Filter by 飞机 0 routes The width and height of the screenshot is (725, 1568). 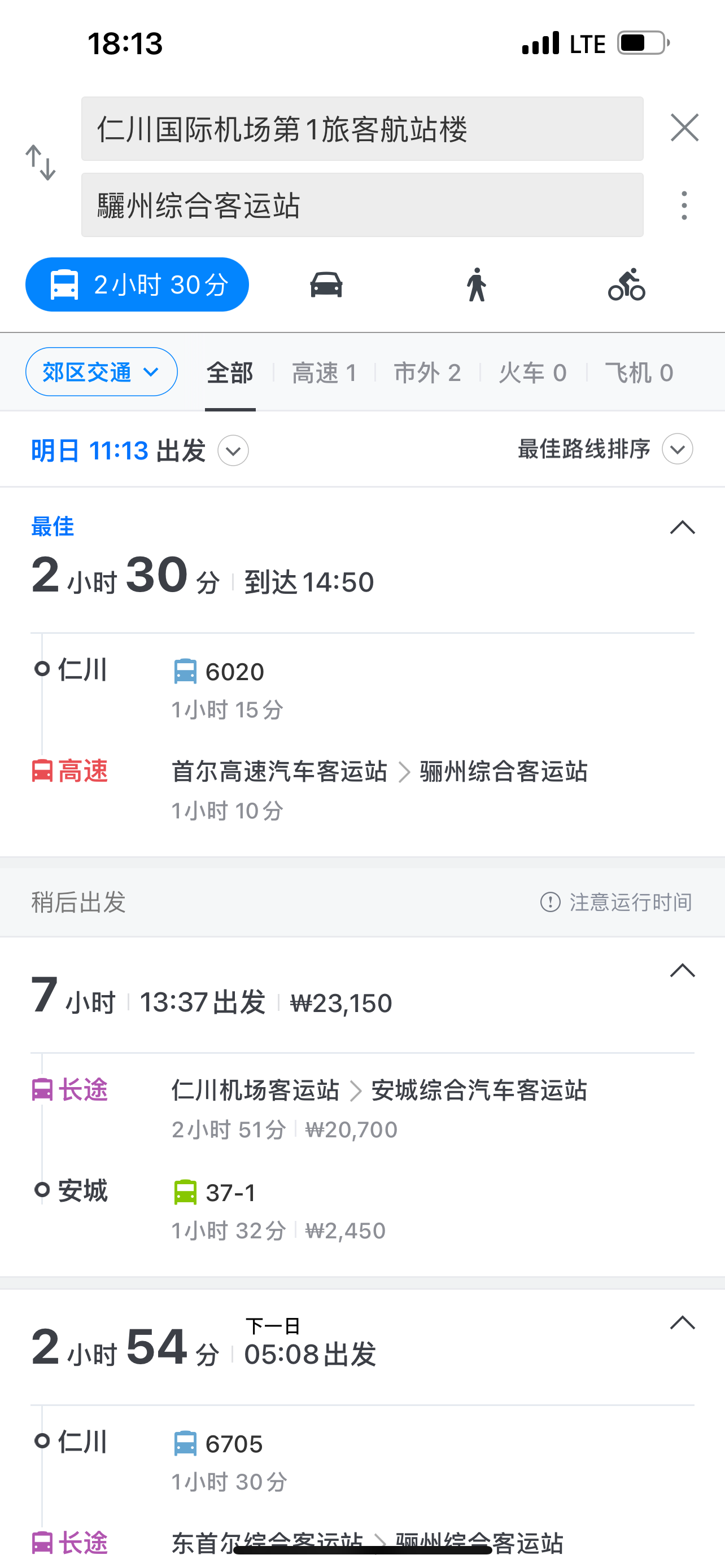click(x=639, y=373)
